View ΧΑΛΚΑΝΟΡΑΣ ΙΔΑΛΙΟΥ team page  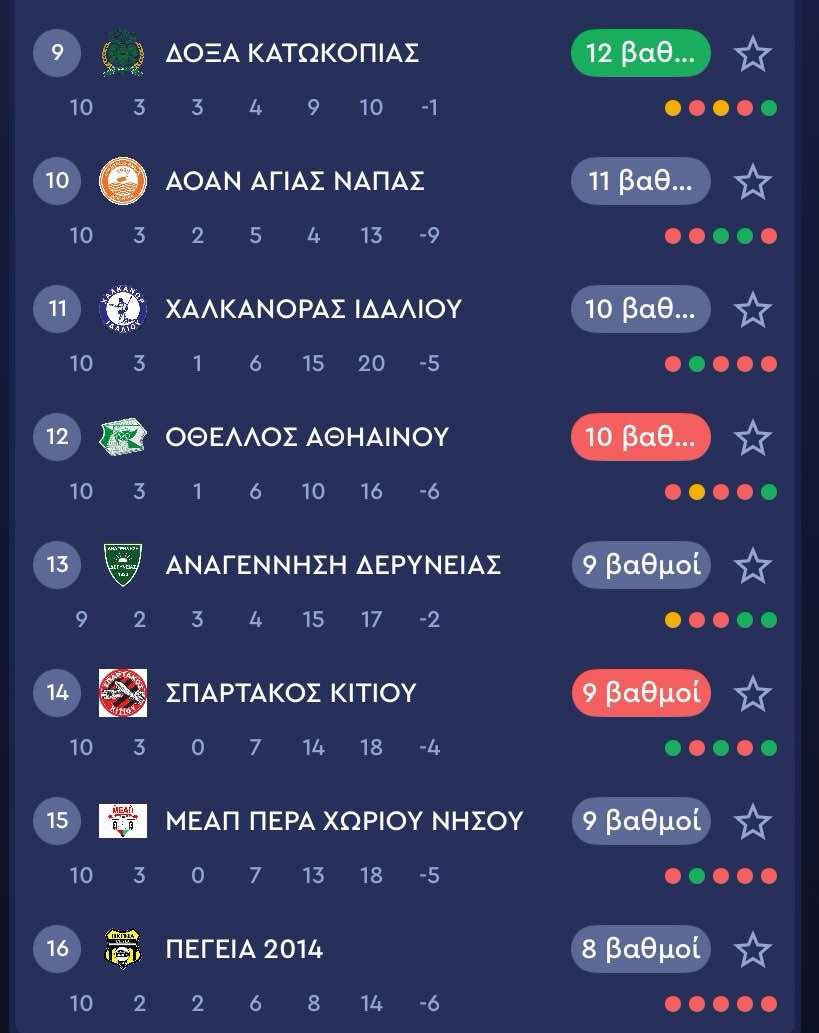pyautogui.click(x=313, y=310)
